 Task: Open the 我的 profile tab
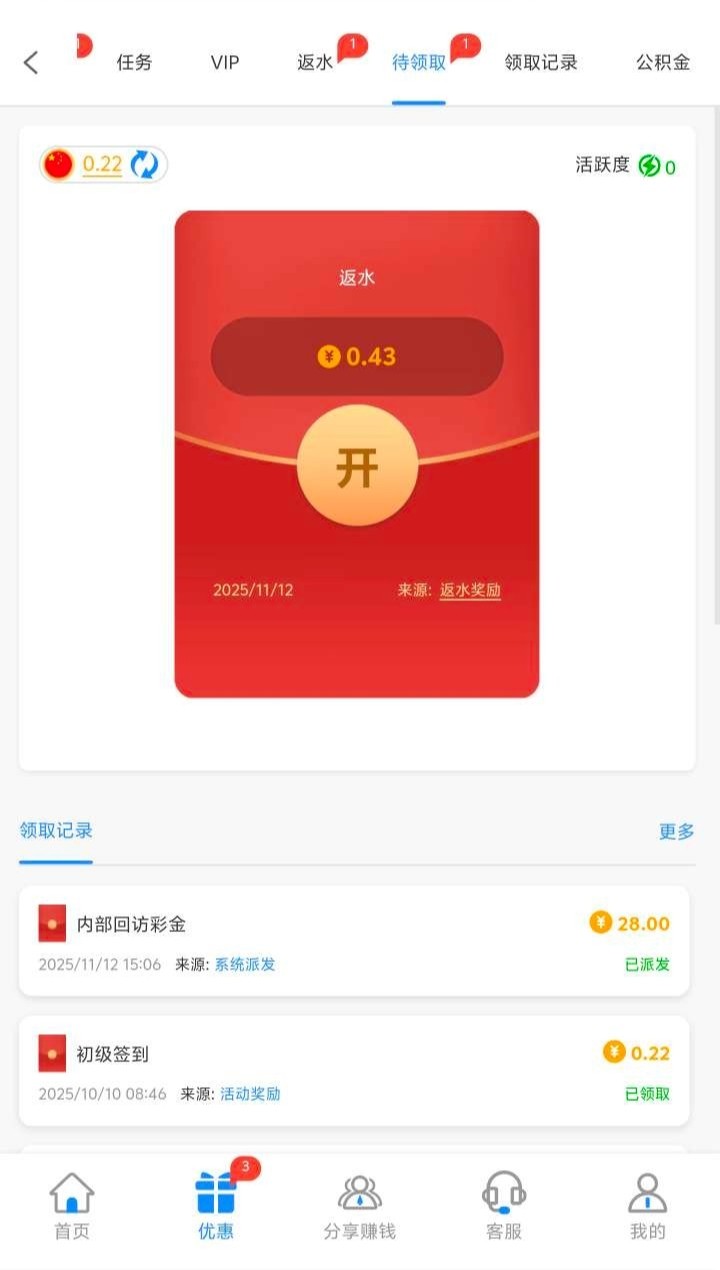pos(647,1205)
